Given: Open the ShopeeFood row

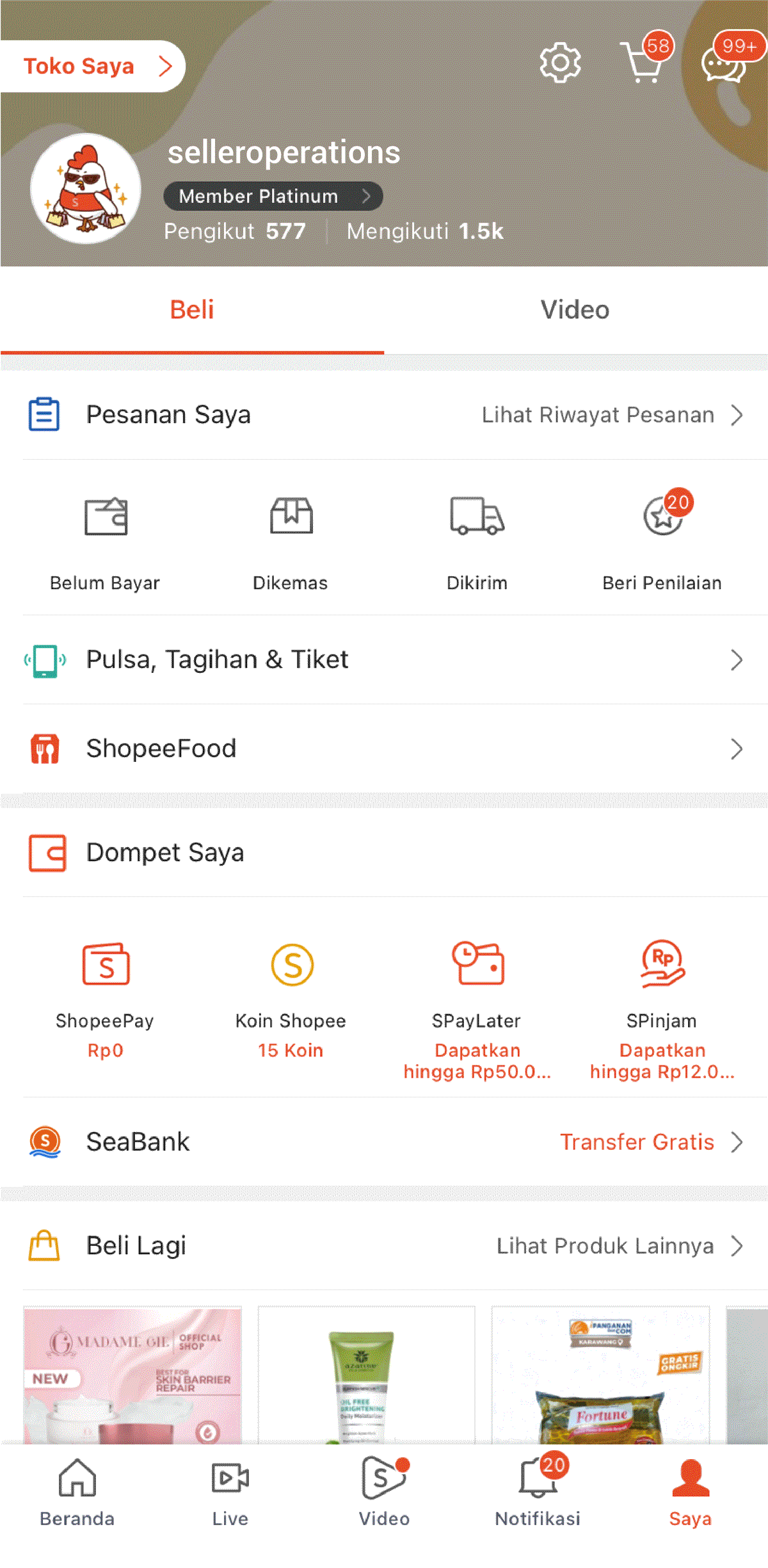Looking at the screenshot, I should tap(384, 748).
